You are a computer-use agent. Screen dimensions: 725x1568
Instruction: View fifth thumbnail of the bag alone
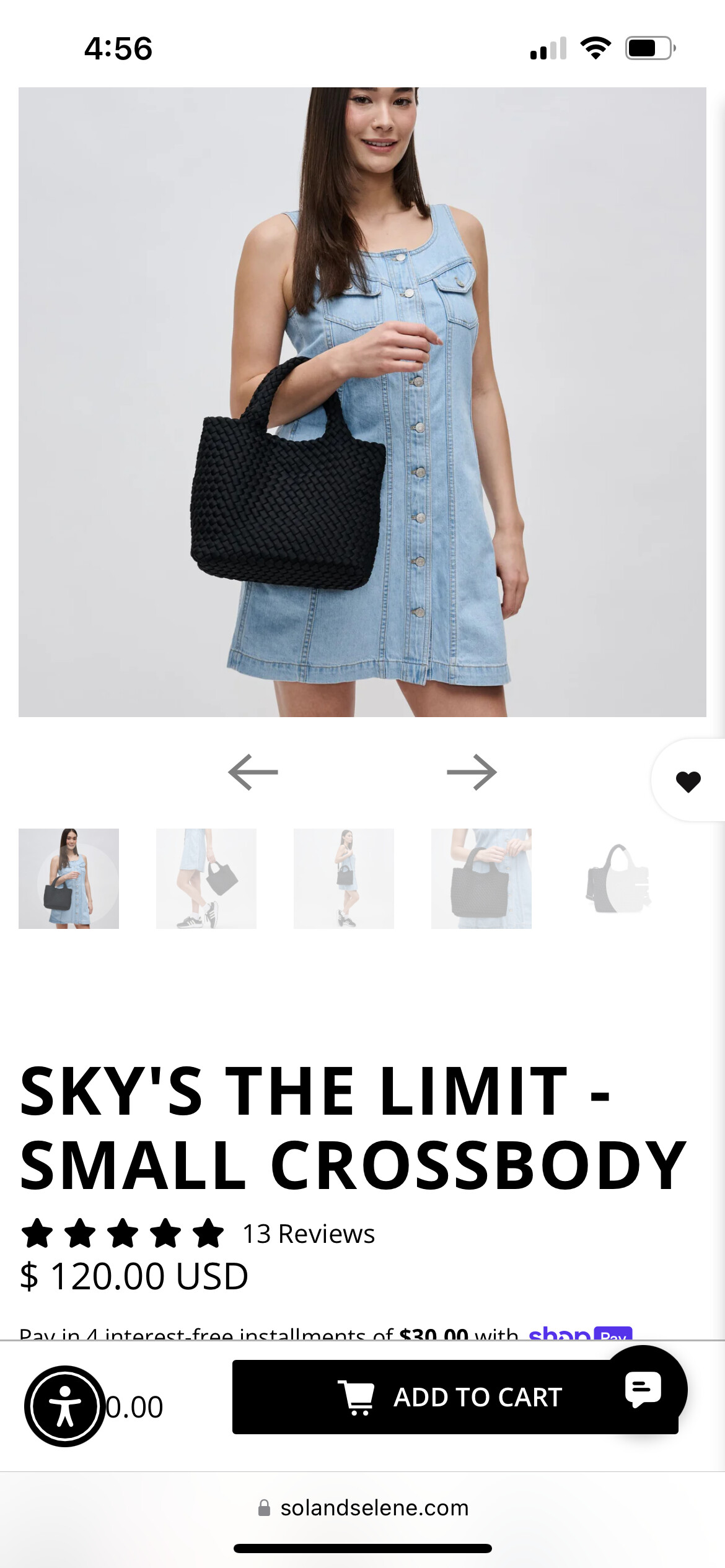tap(618, 878)
